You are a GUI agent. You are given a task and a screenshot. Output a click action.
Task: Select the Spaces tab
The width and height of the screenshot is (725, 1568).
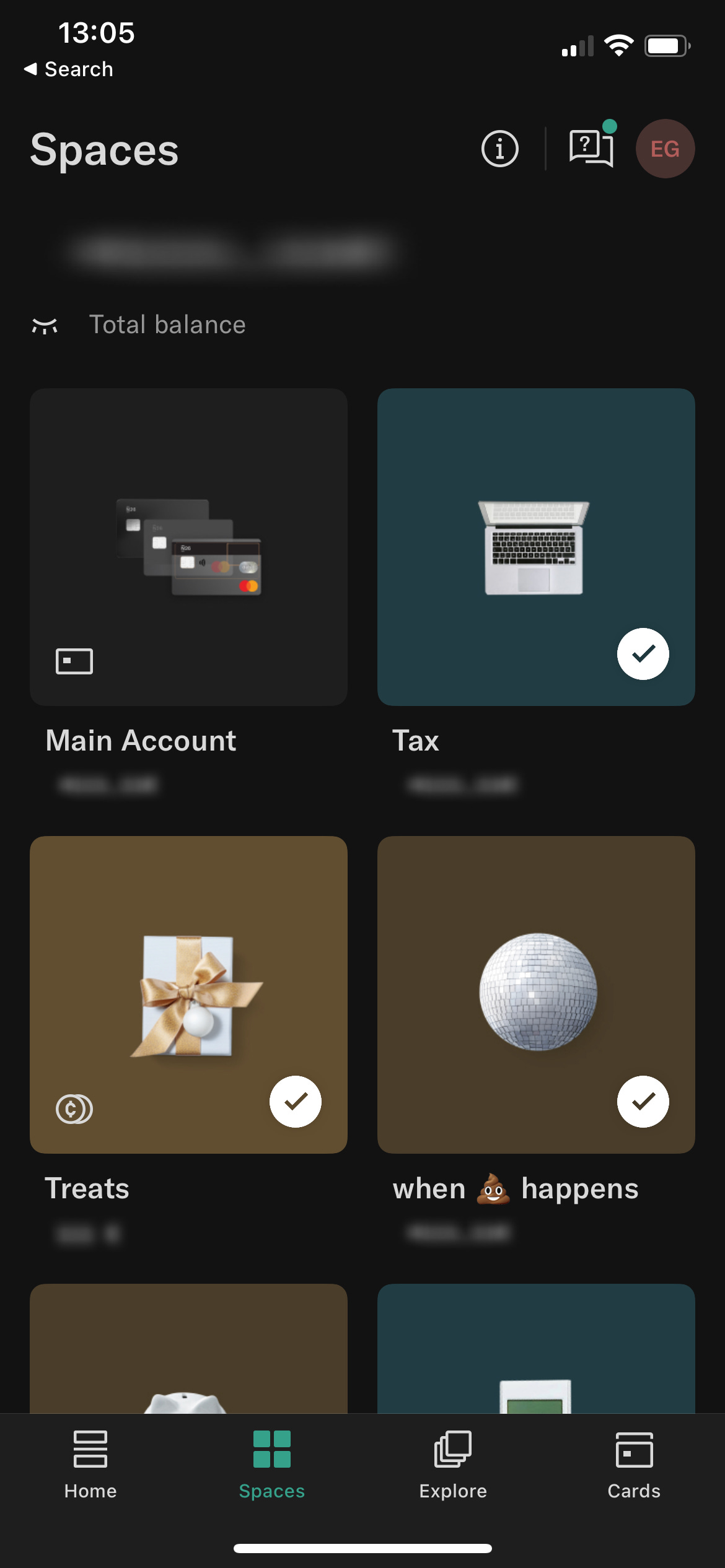pos(271,1464)
